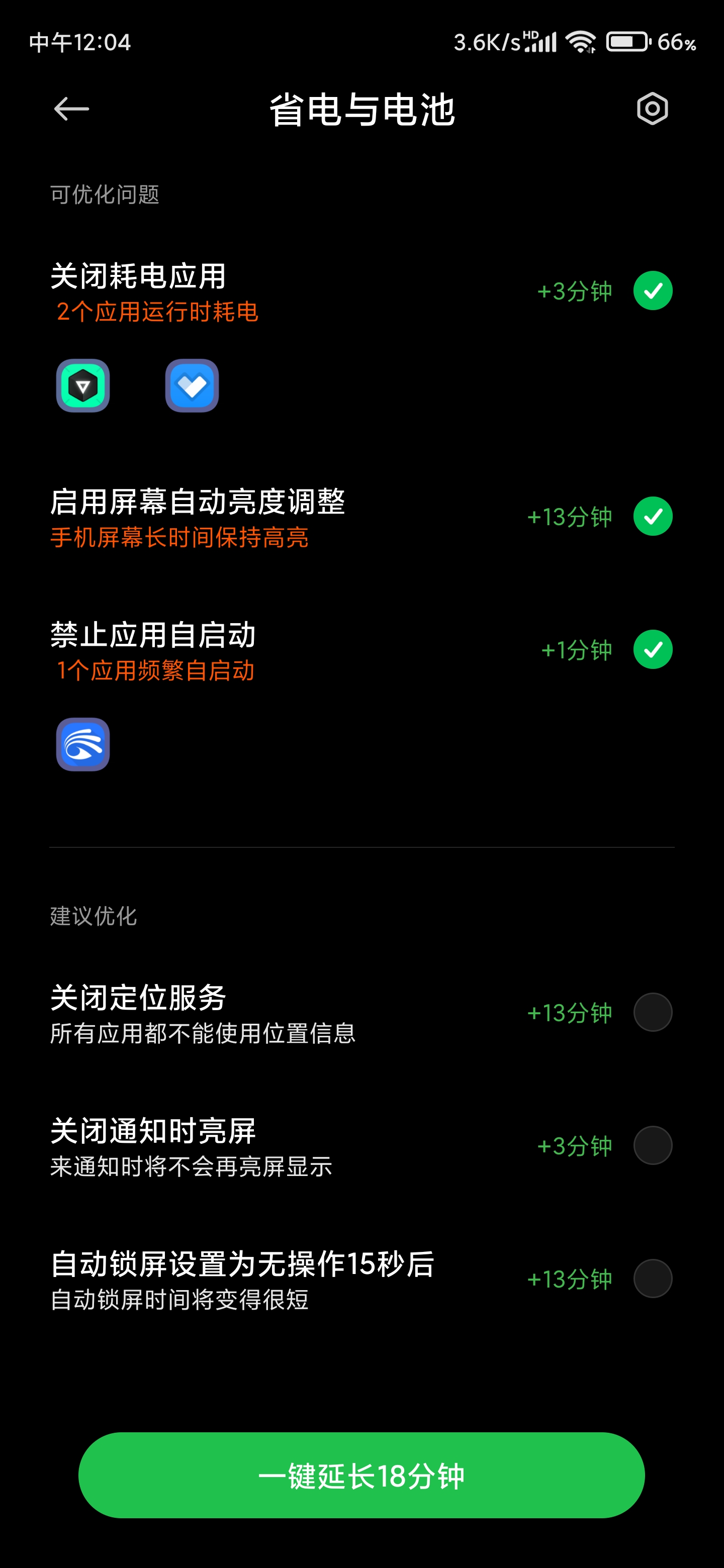Select 关闭定位服务 checkbox
This screenshot has height=1568, width=724.
pos(653,1012)
